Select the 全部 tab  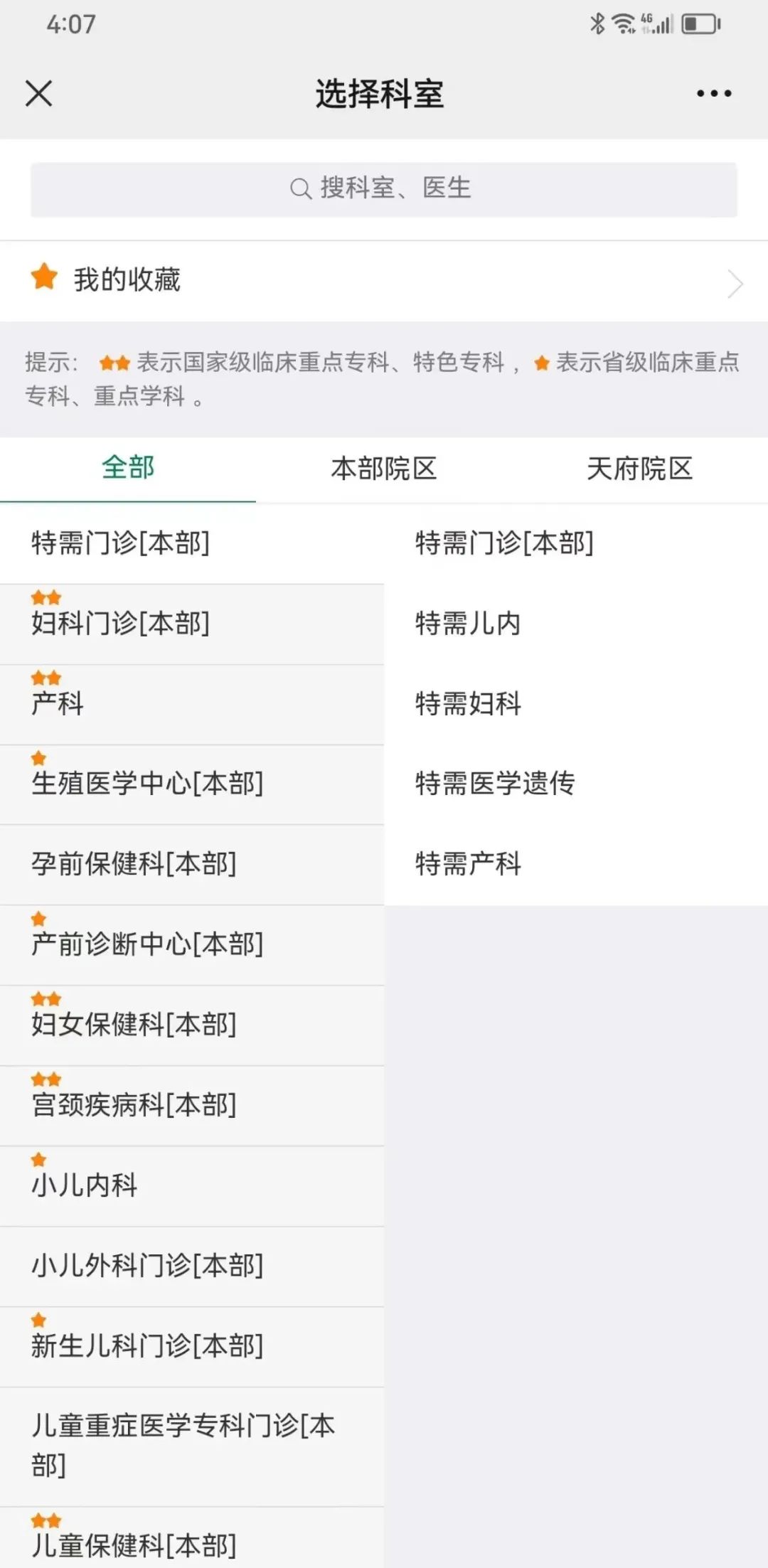click(x=128, y=469)
